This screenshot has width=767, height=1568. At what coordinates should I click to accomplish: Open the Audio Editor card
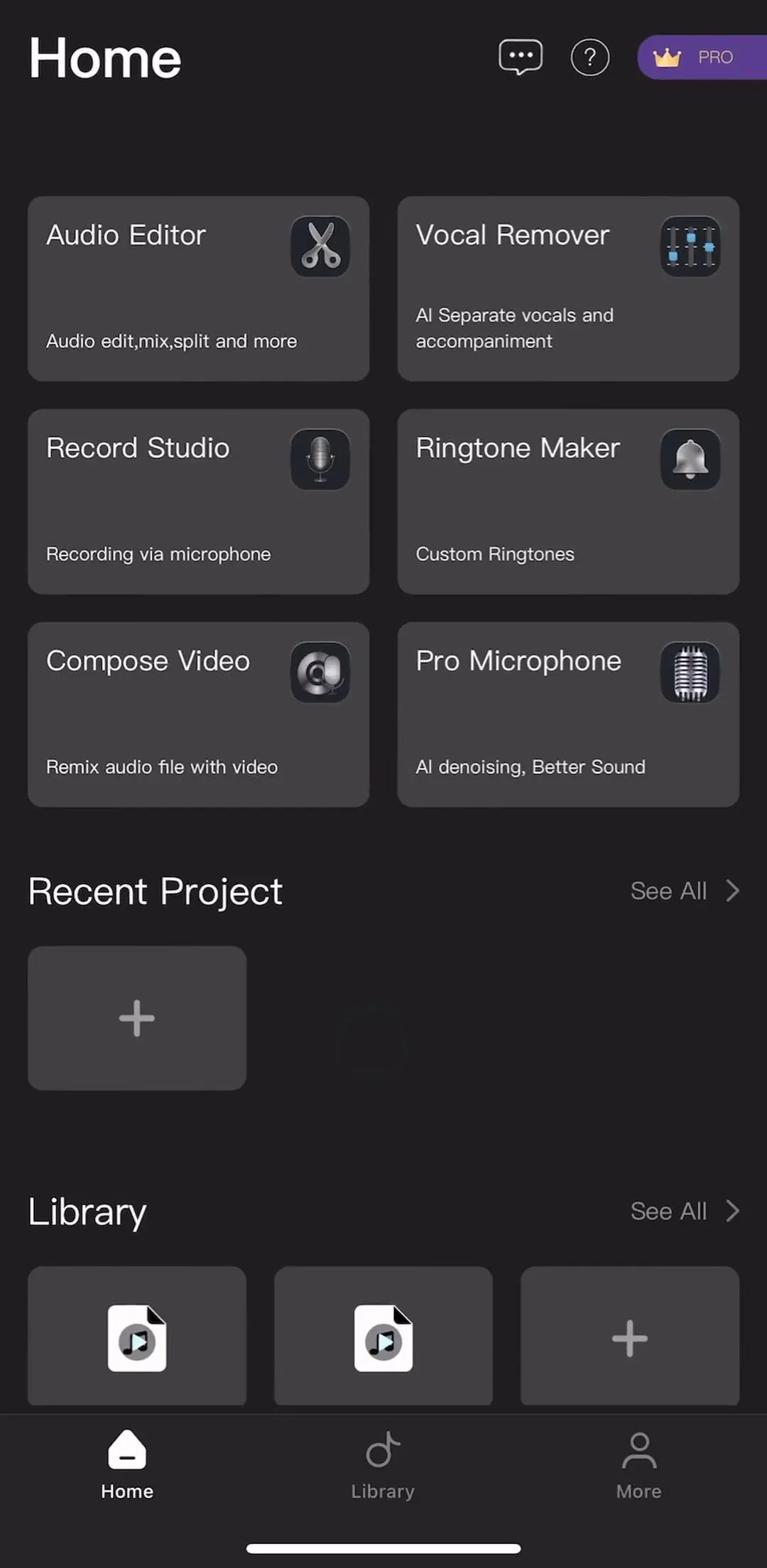point(198,289)
